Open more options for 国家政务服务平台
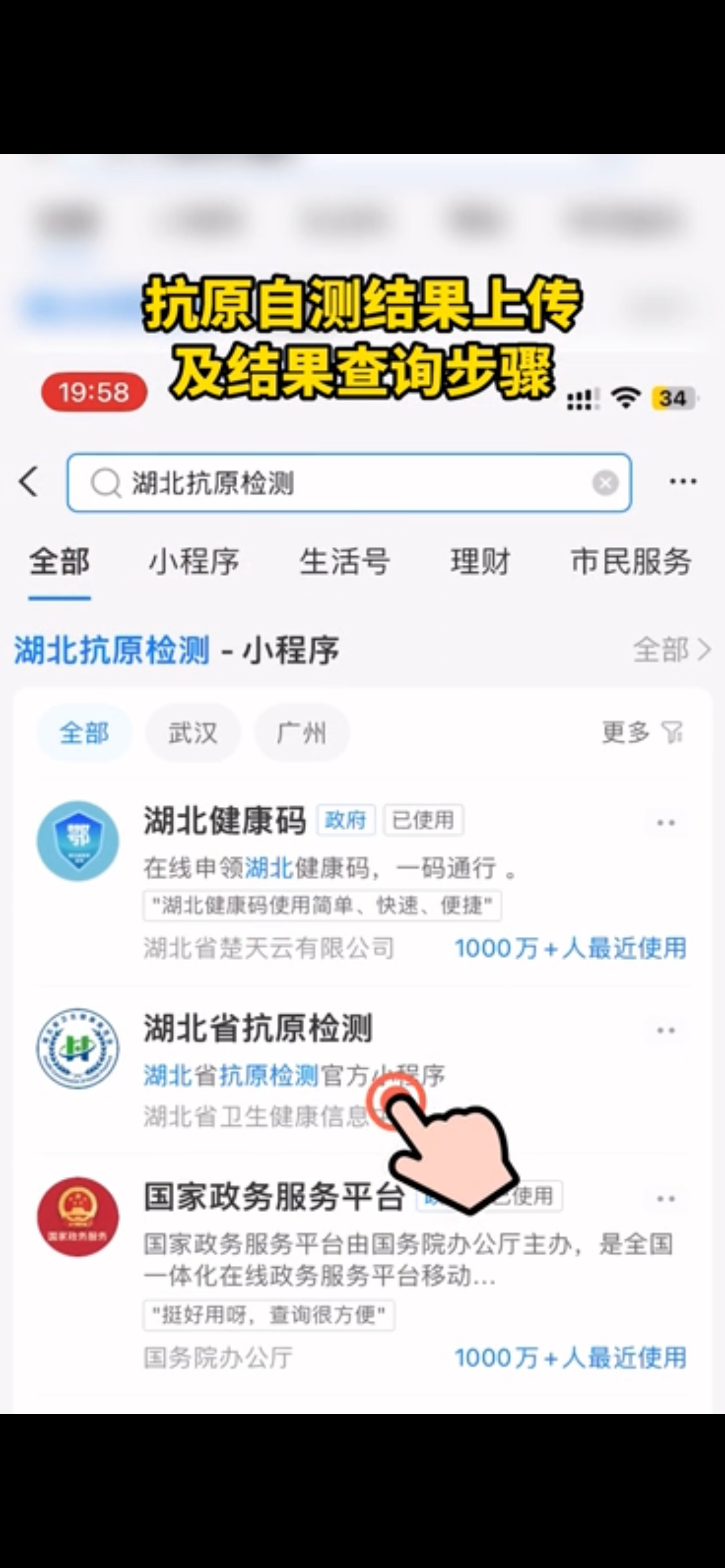Image resolution: width=725 pixels, height=1568 pixels. click(x=666, y=1199)
